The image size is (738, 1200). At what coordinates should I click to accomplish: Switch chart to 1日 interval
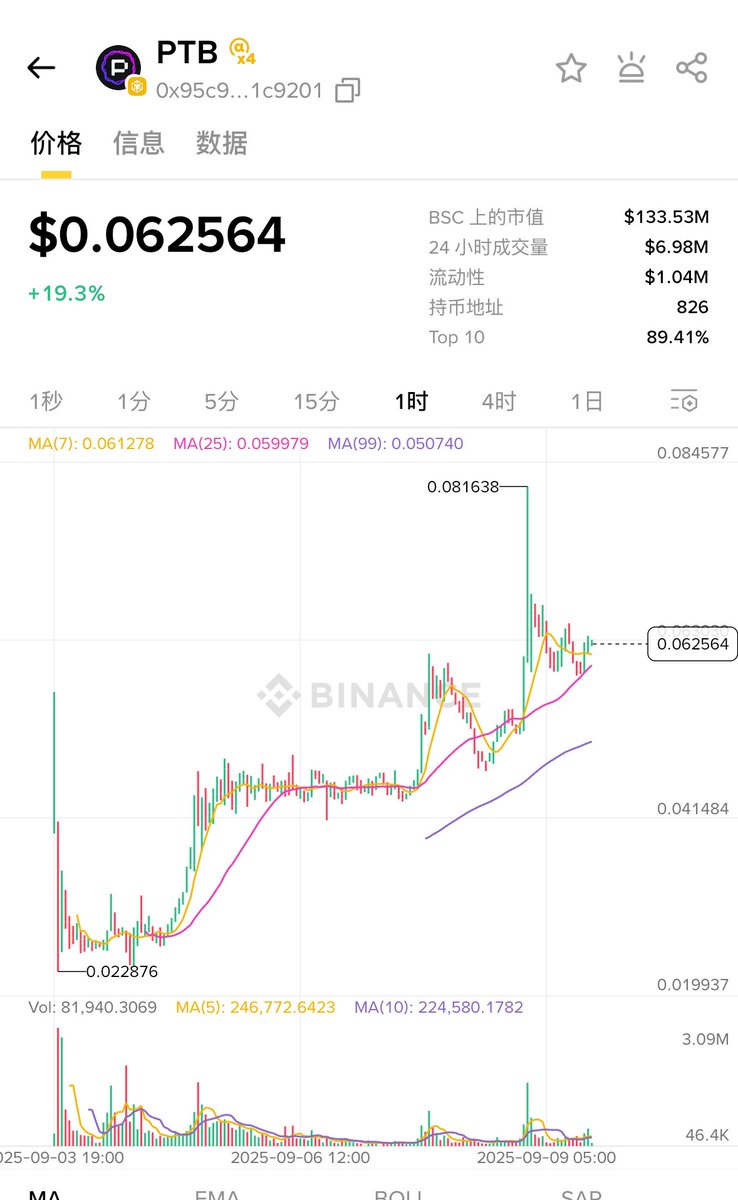tap(587, 402)
